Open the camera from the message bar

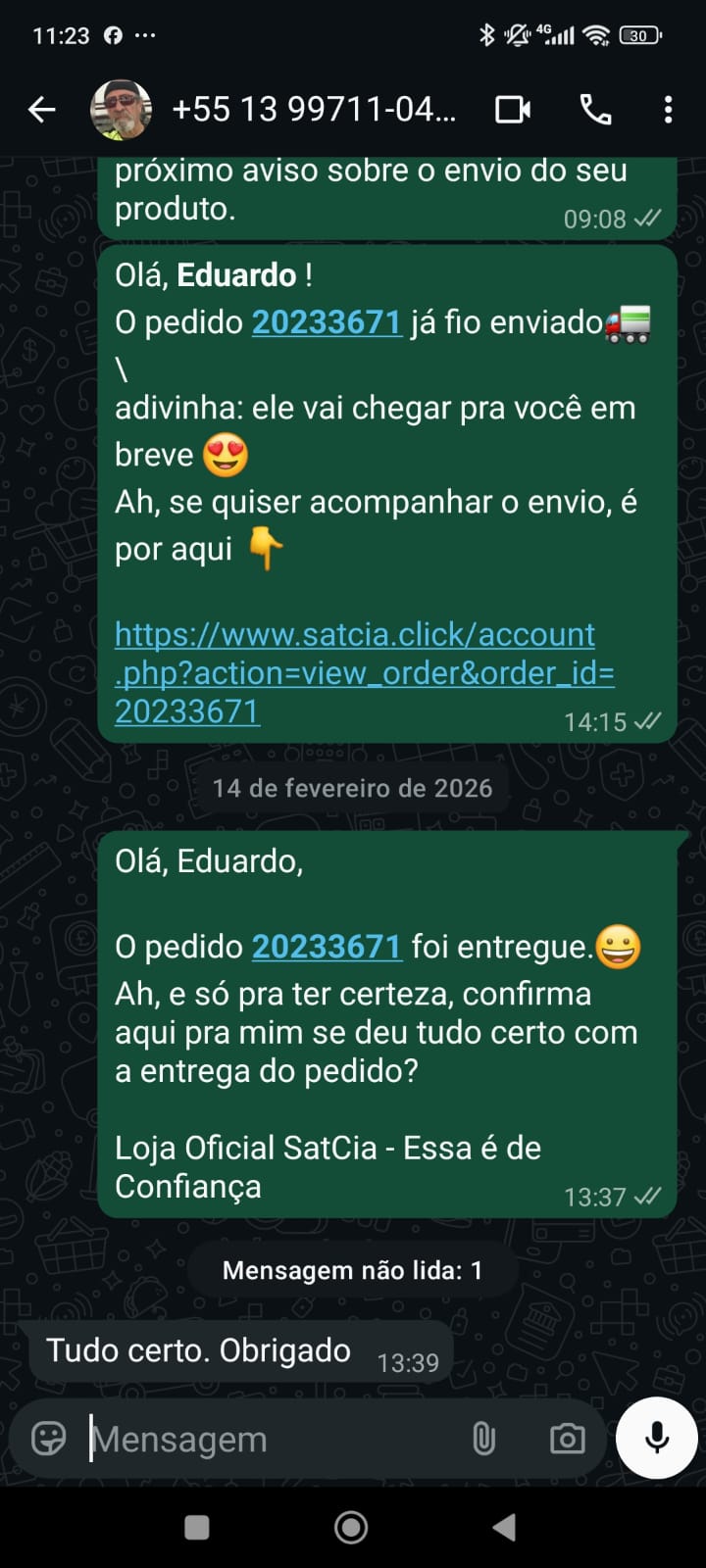coord(567,1439)
